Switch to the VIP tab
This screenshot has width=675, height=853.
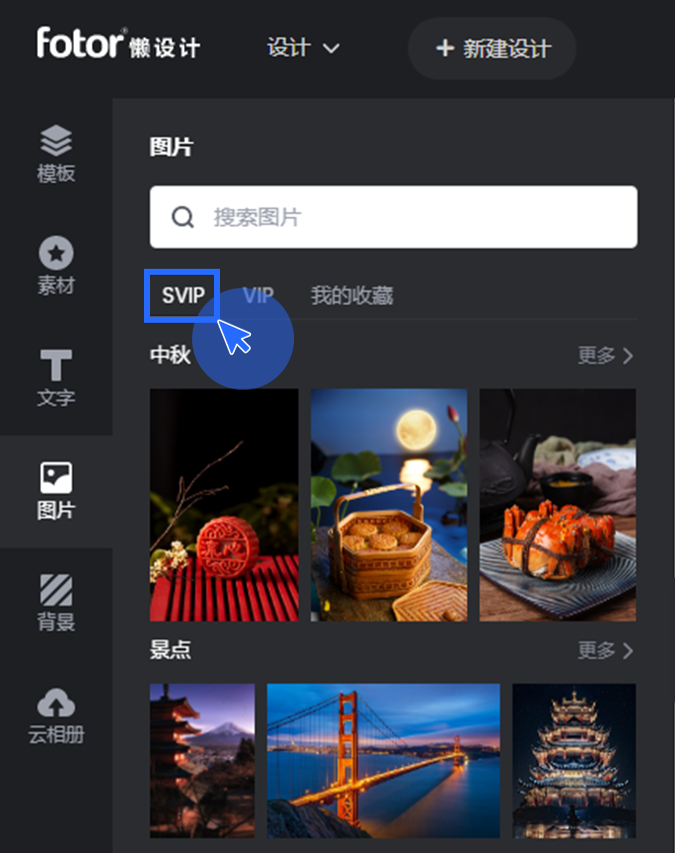258,295
